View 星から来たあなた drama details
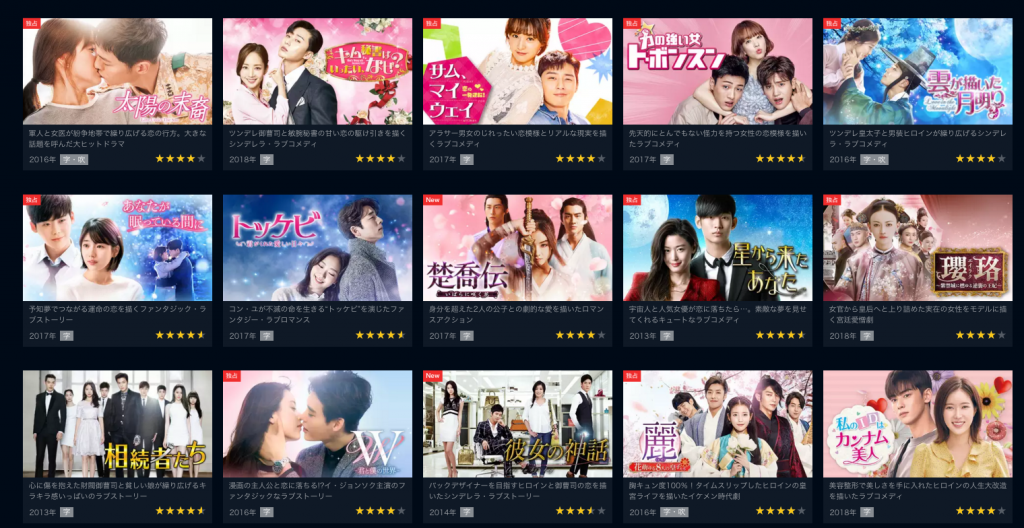Viewport: 1024px width, 528px height. click(x=717, y=247)
